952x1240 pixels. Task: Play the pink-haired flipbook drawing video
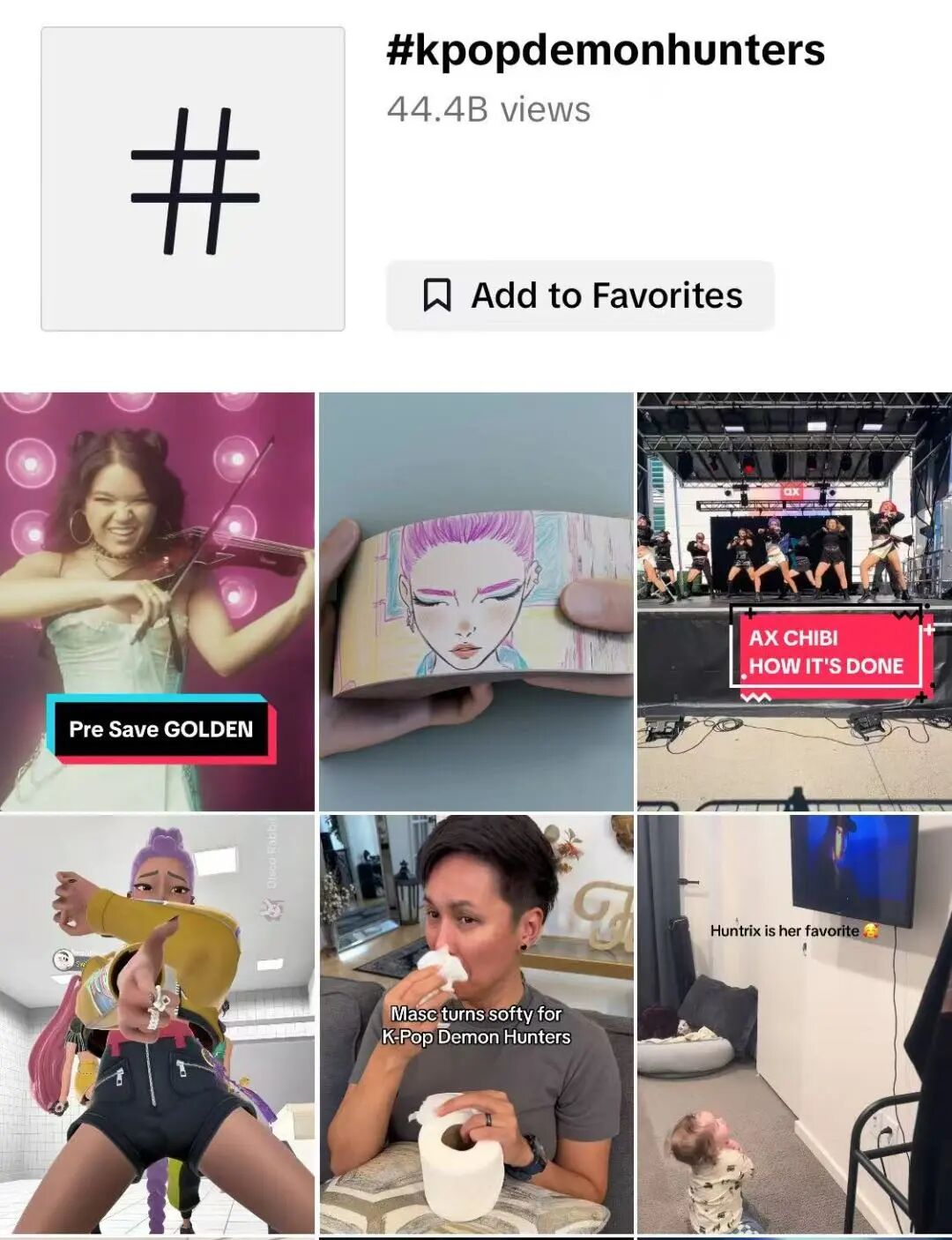[476, 601]
